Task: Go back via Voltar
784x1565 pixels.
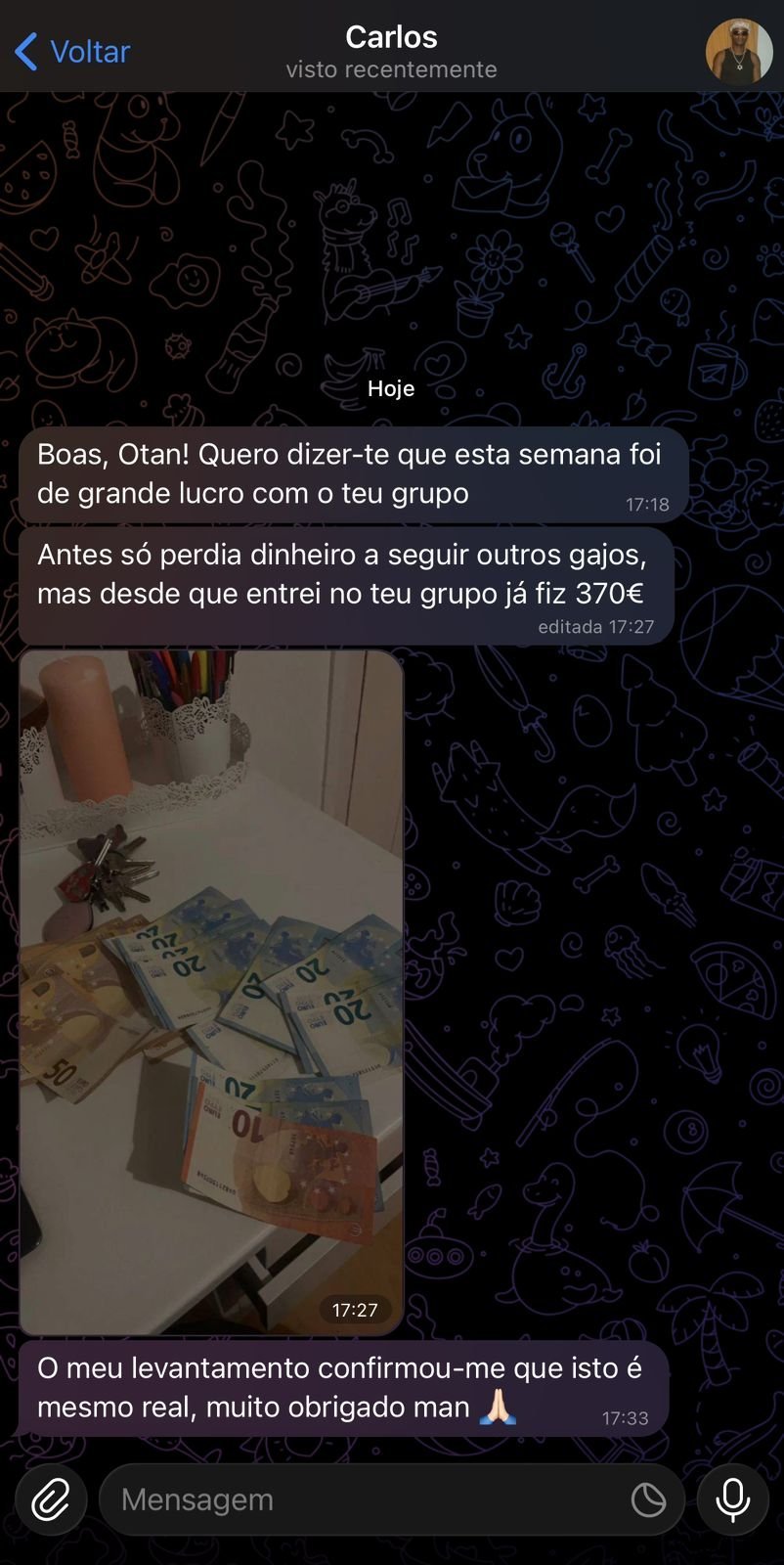Action: pyautogui.click(x=72, y=51)
